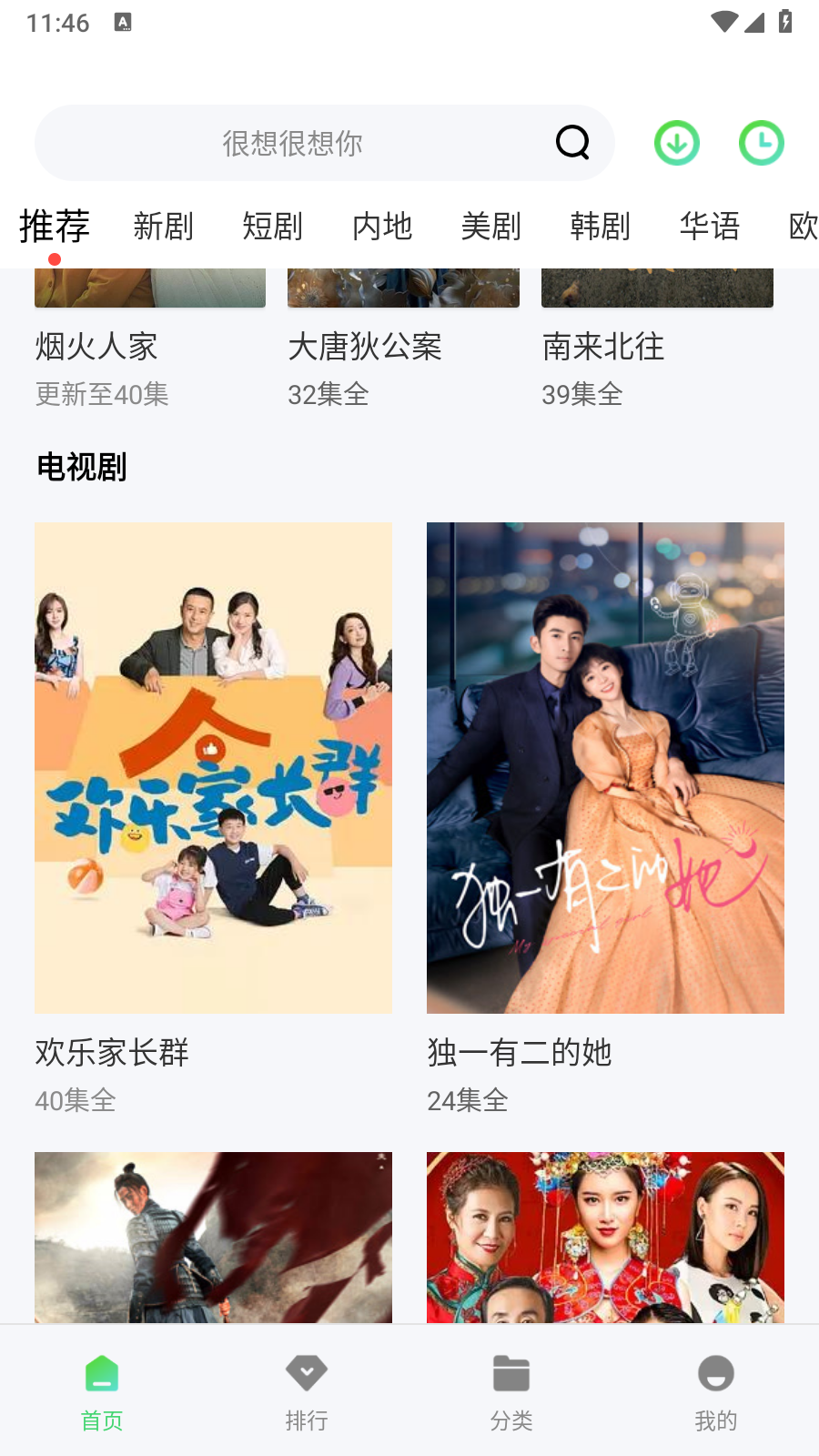Open the drama 大唐狄公案
Screen dimensions: 819x1456
point(365,347)
